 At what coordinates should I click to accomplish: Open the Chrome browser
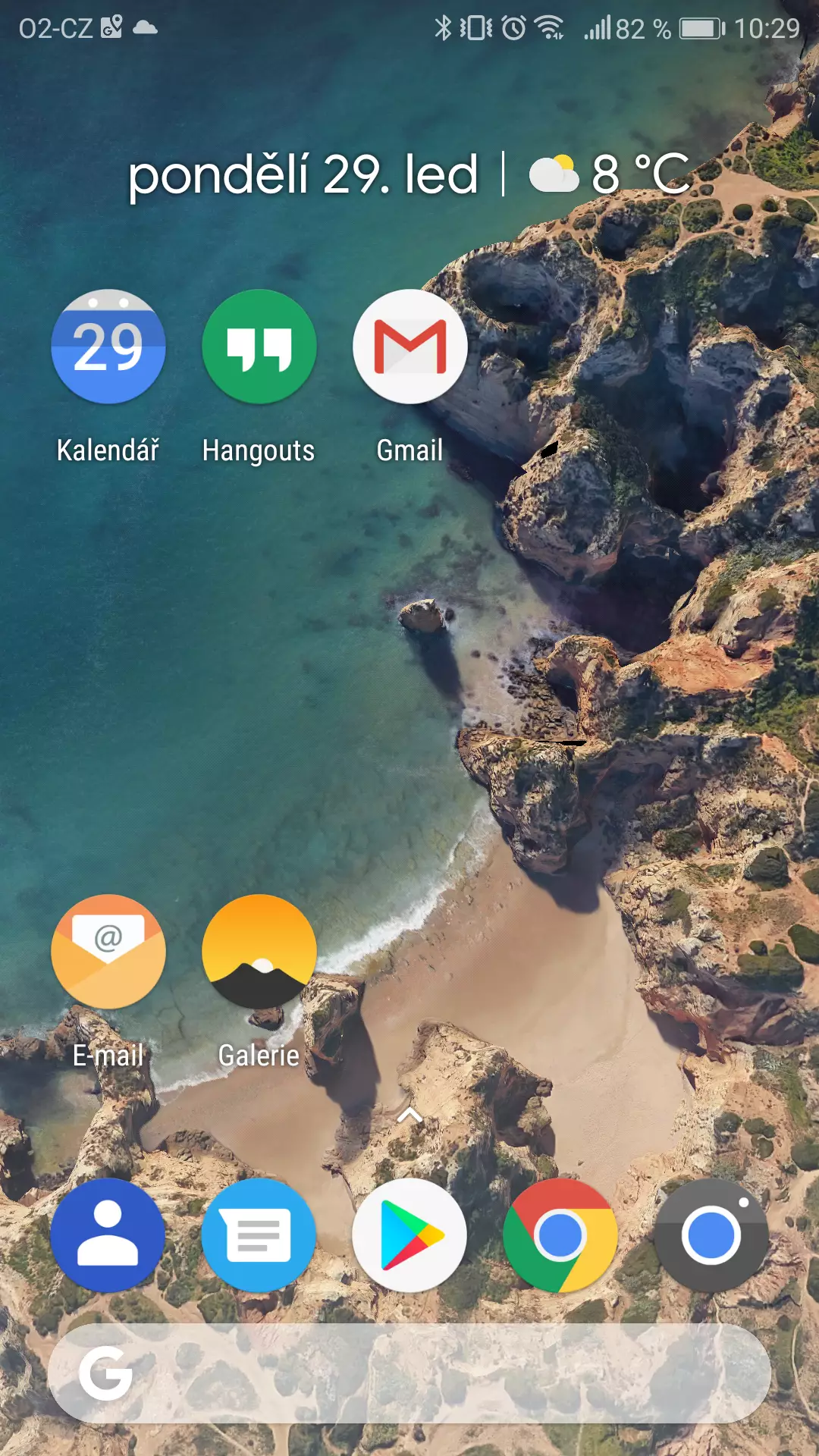560,1235
